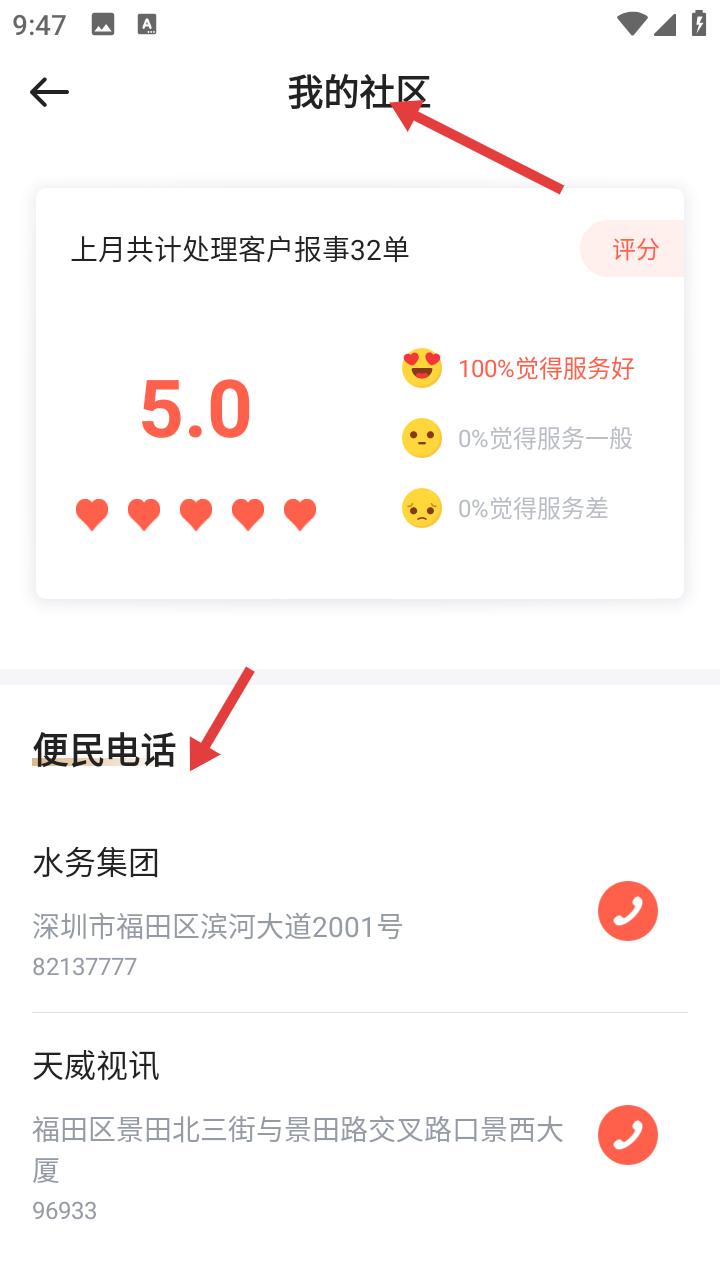Open the 评分 rating button

635,249
